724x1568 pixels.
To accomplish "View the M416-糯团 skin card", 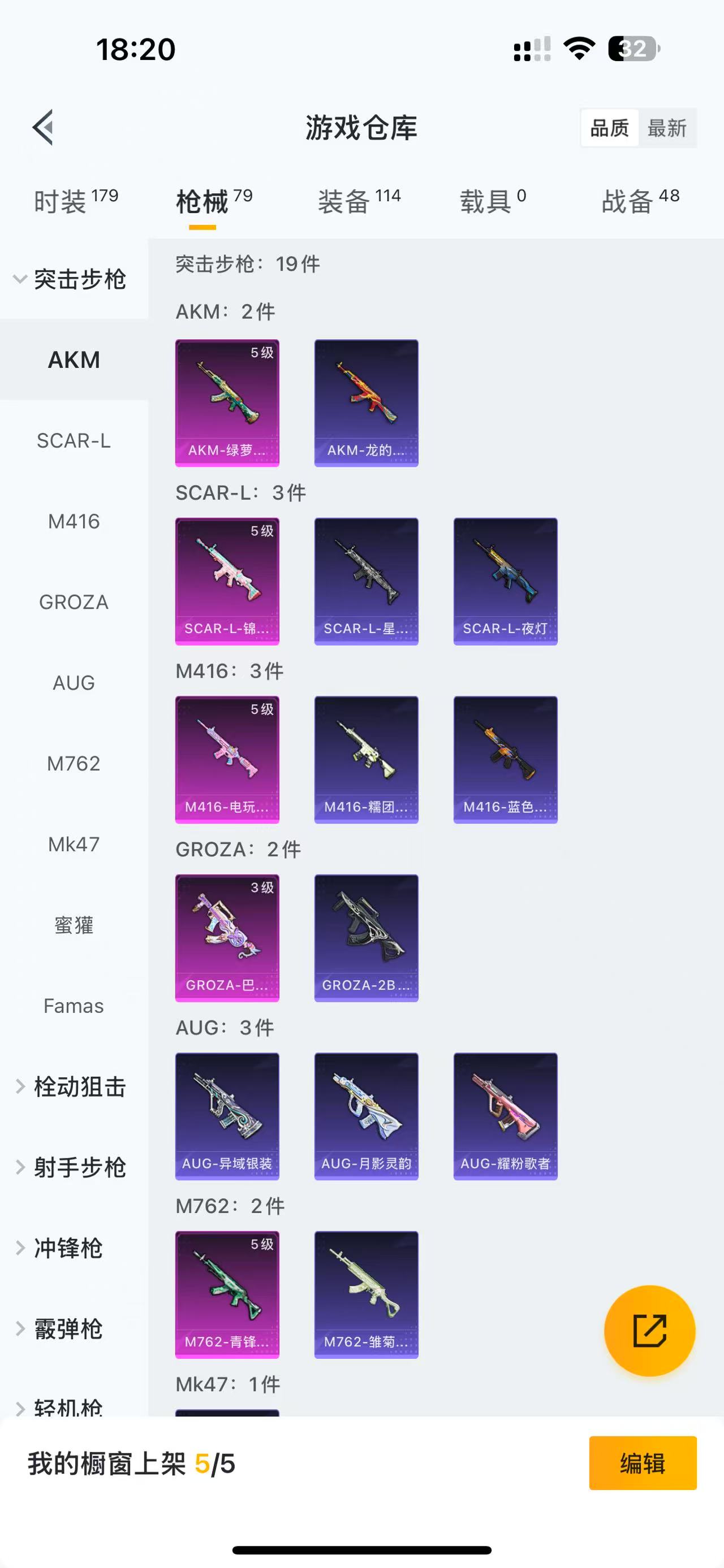I will click(366, 760).
